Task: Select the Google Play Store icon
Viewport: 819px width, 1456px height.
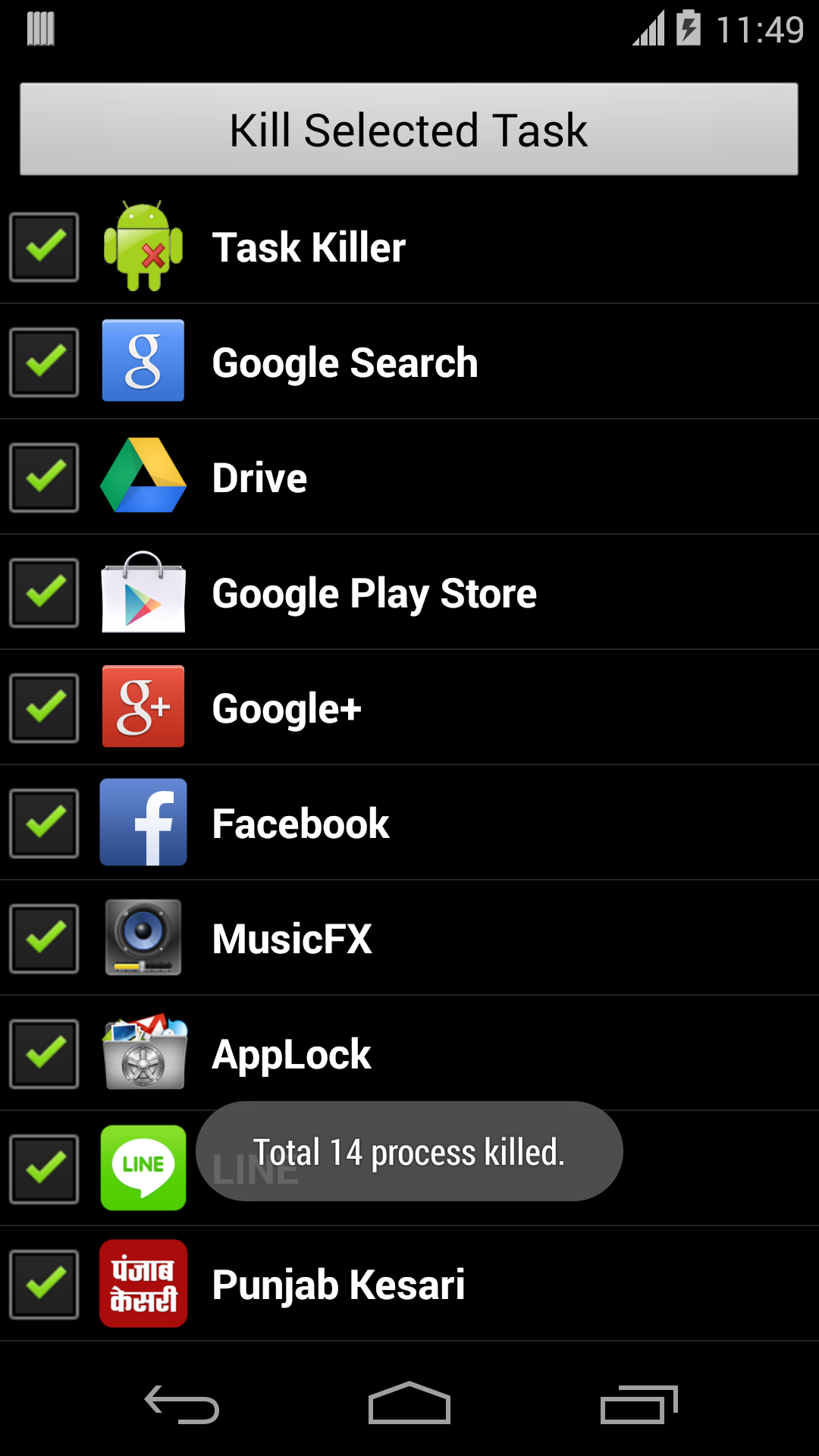Action: click(x=143, y=592)
